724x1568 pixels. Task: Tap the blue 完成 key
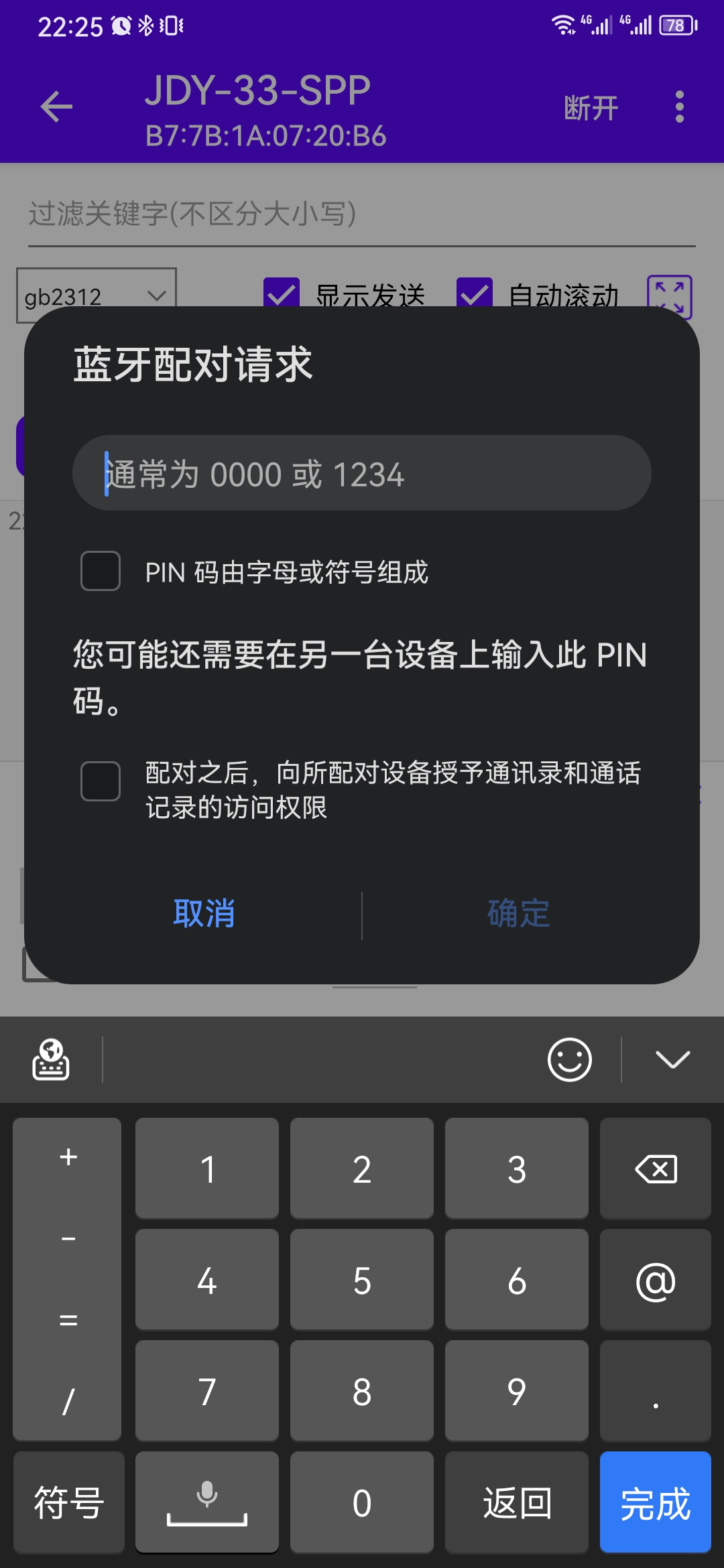tap(656, 1502)
